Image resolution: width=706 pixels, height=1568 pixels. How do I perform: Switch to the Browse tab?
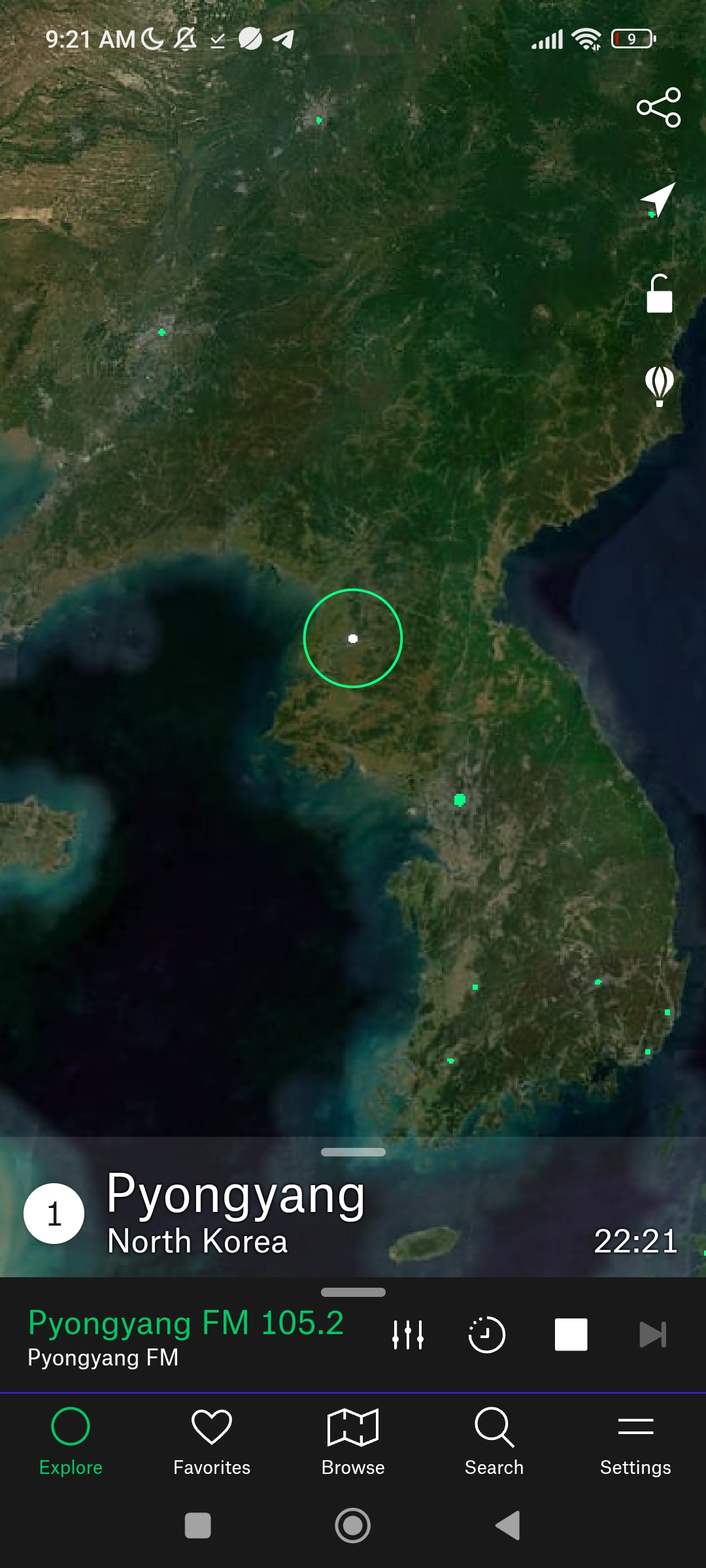click(x=353, y=1441)
